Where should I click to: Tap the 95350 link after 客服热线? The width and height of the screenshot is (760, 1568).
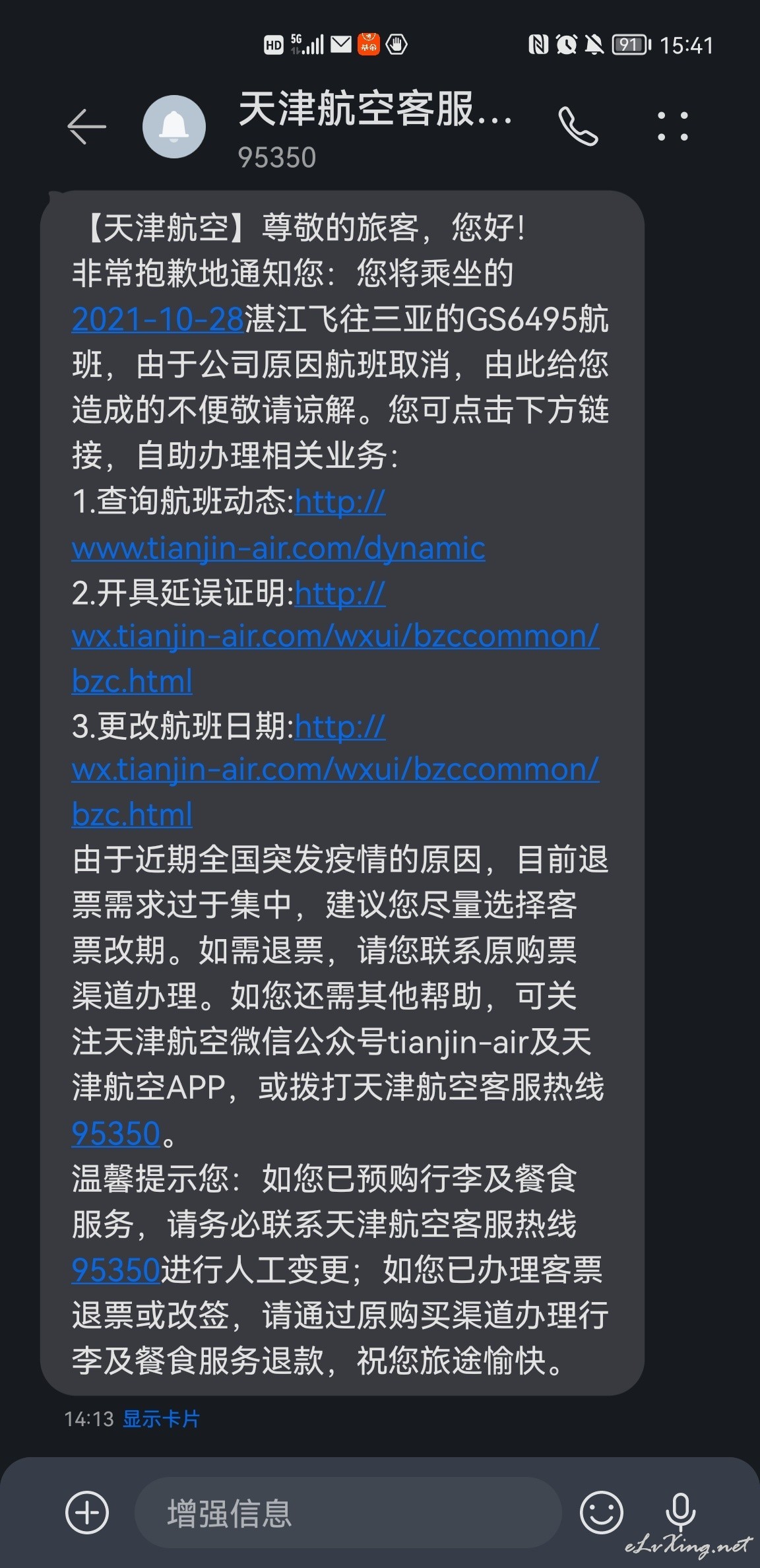tap(116, 1134)
